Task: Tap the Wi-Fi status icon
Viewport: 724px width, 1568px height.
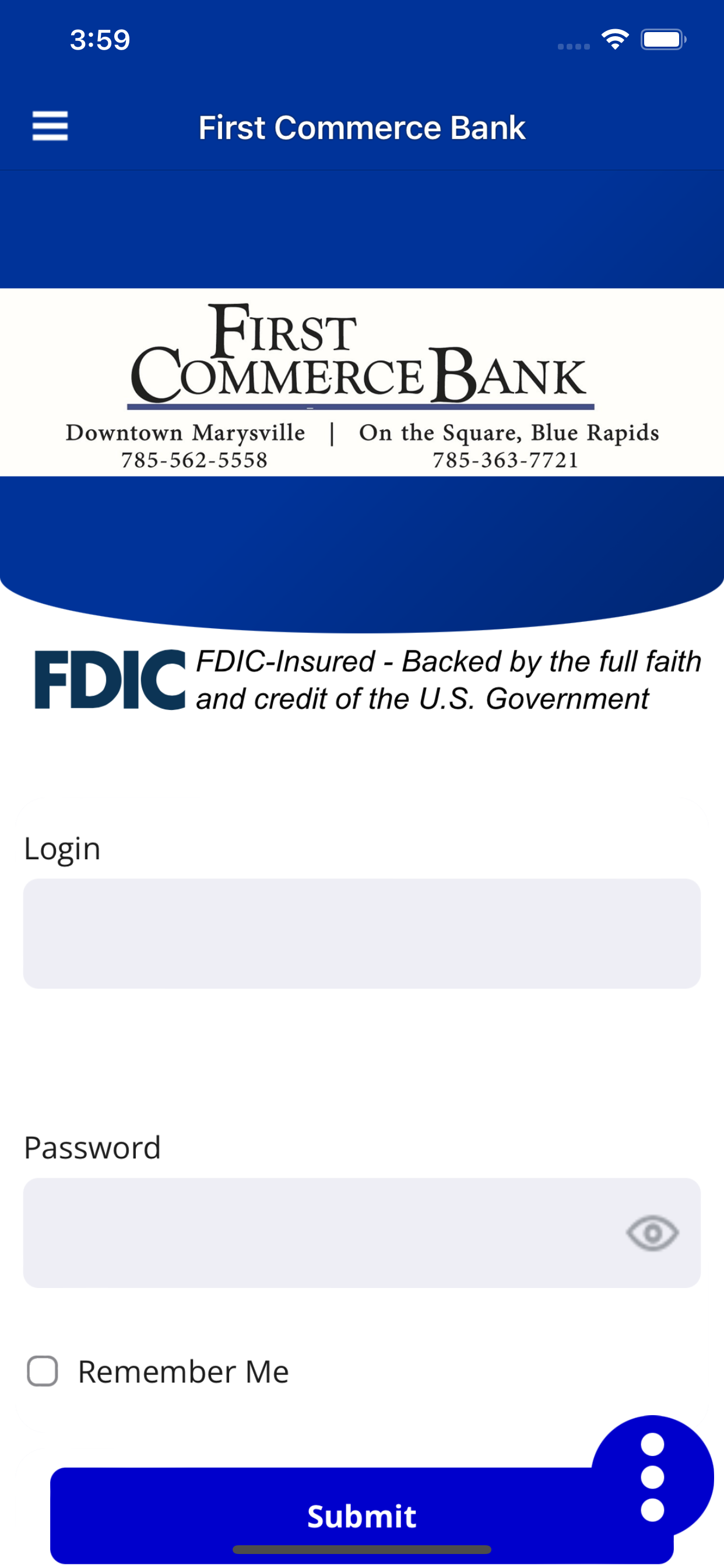Action: [x=614, y=38]
